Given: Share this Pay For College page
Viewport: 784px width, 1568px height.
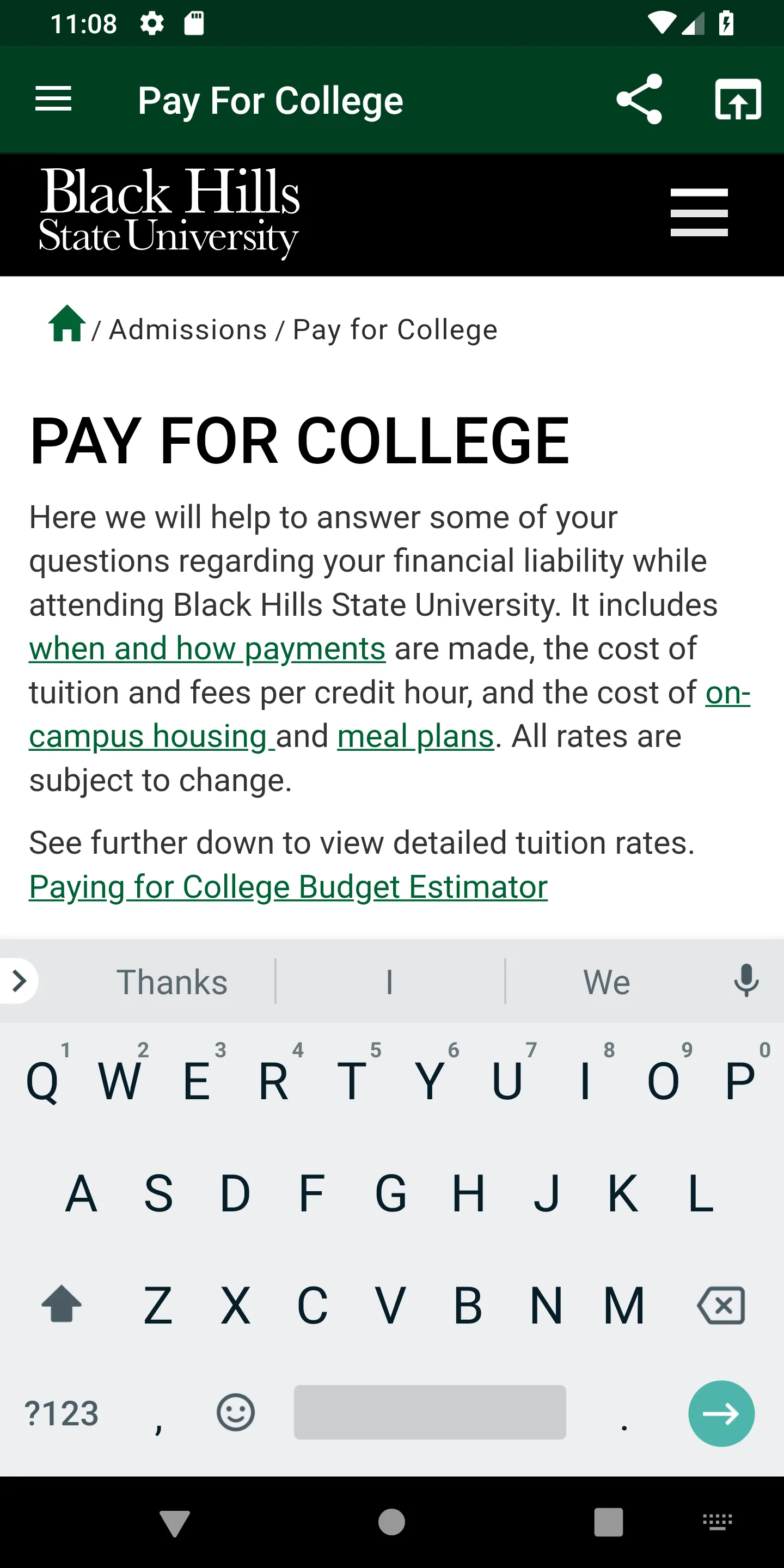Looking at the screenshot, I should pos(639,99).
